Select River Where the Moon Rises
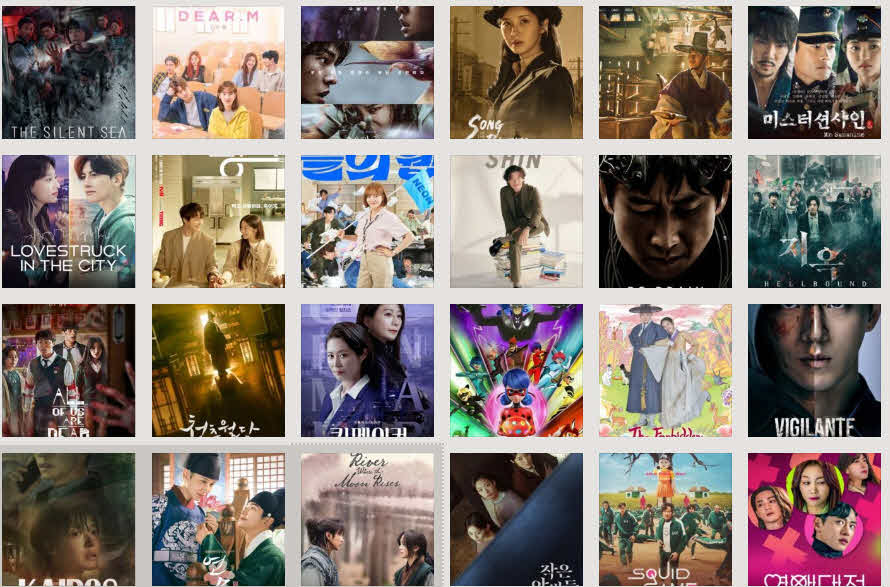890x587 pixels. [367, 519]
